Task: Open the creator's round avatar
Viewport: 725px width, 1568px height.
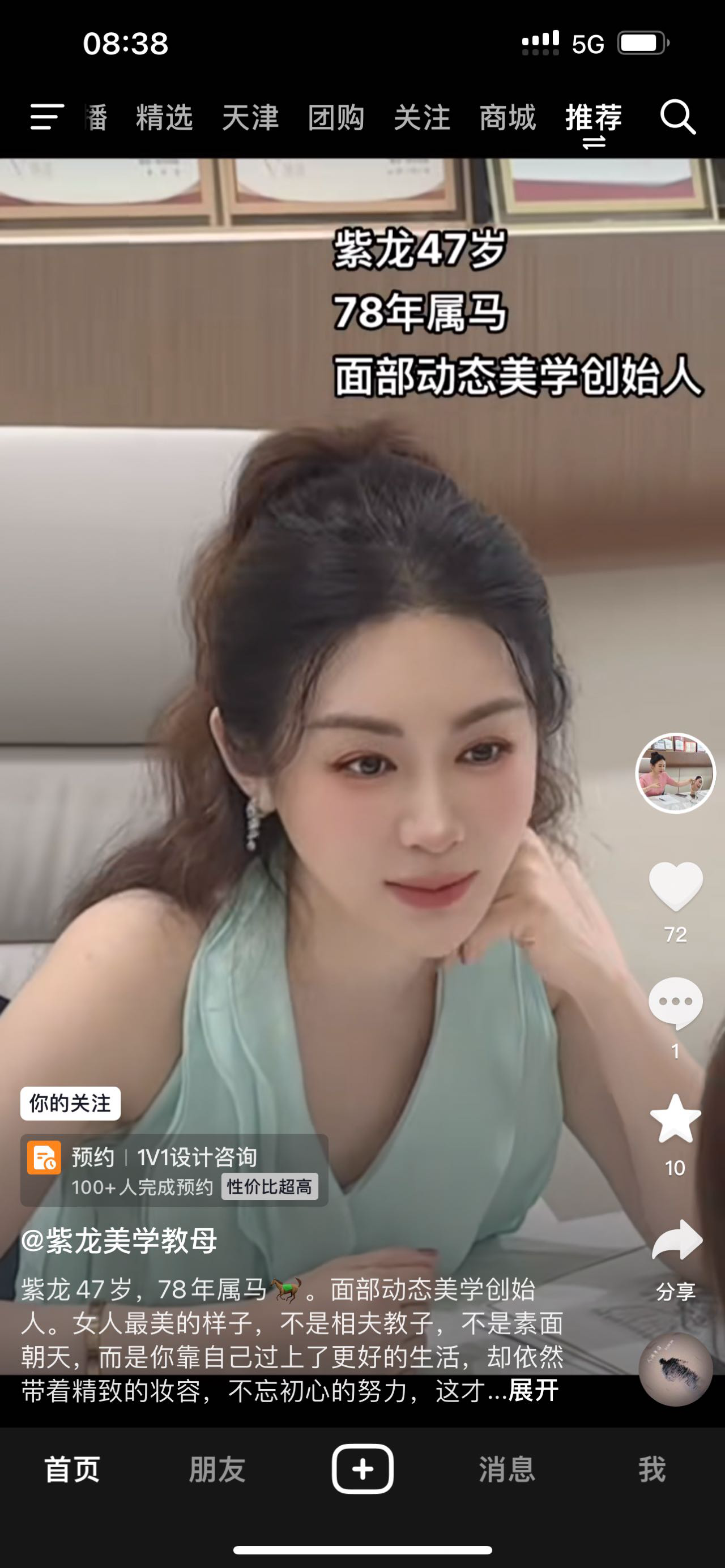Action: 675,773
